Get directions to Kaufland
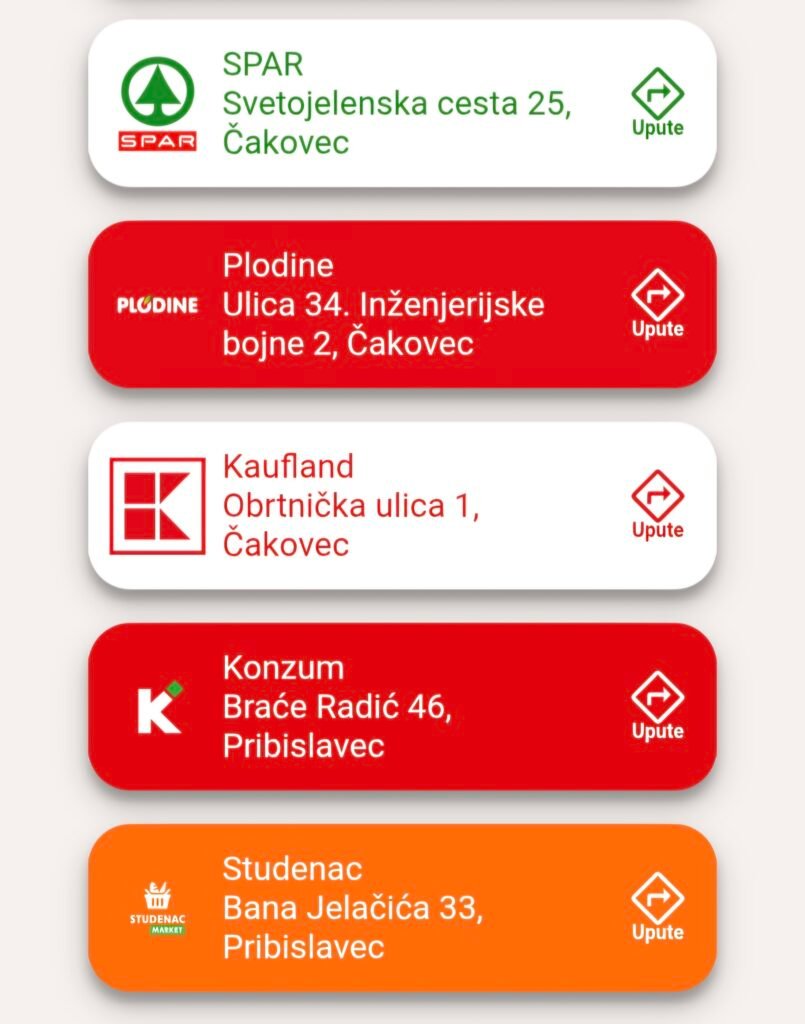This screenshot has height=1024, width=805. [657, 505]
